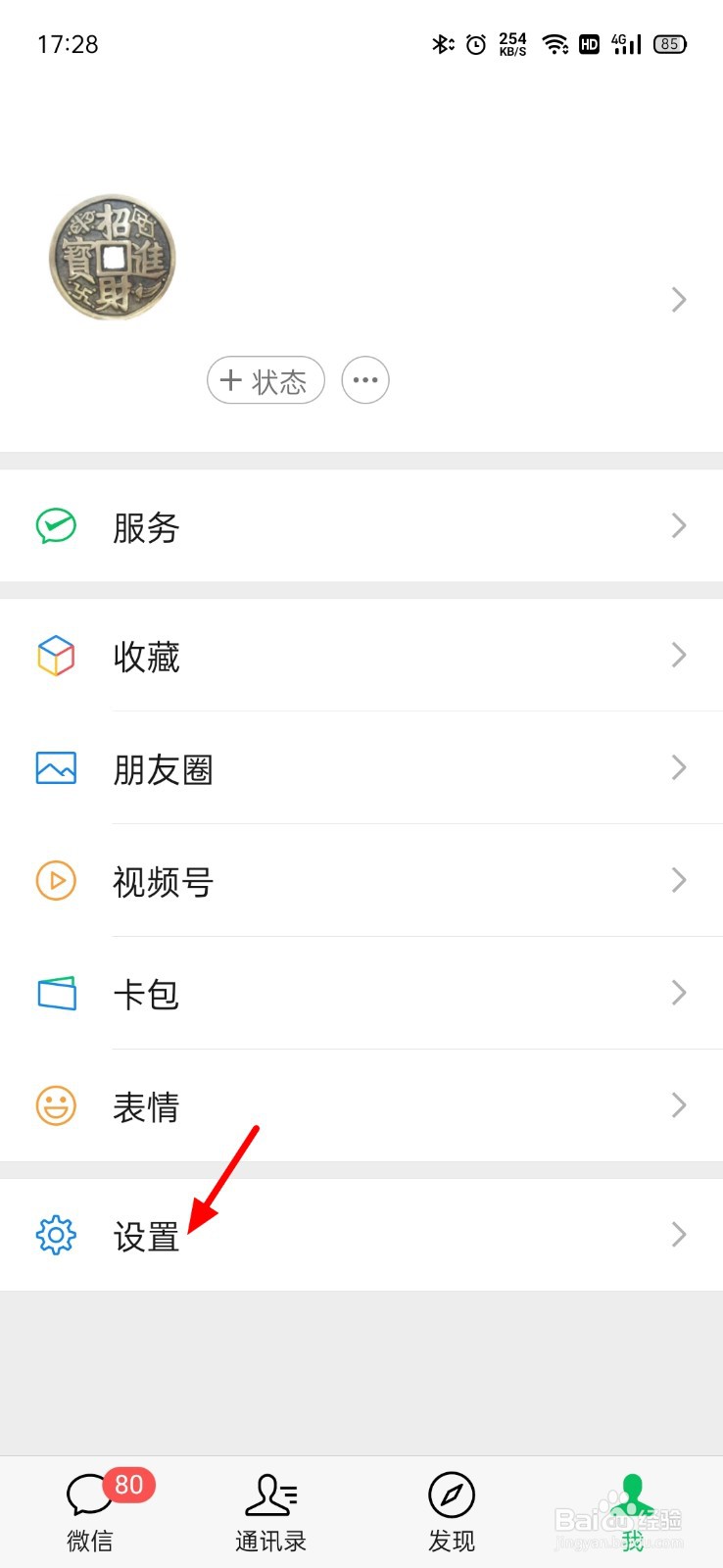Expand the profile row via its chevron
723x1568 pixels.
pos(678,299)
